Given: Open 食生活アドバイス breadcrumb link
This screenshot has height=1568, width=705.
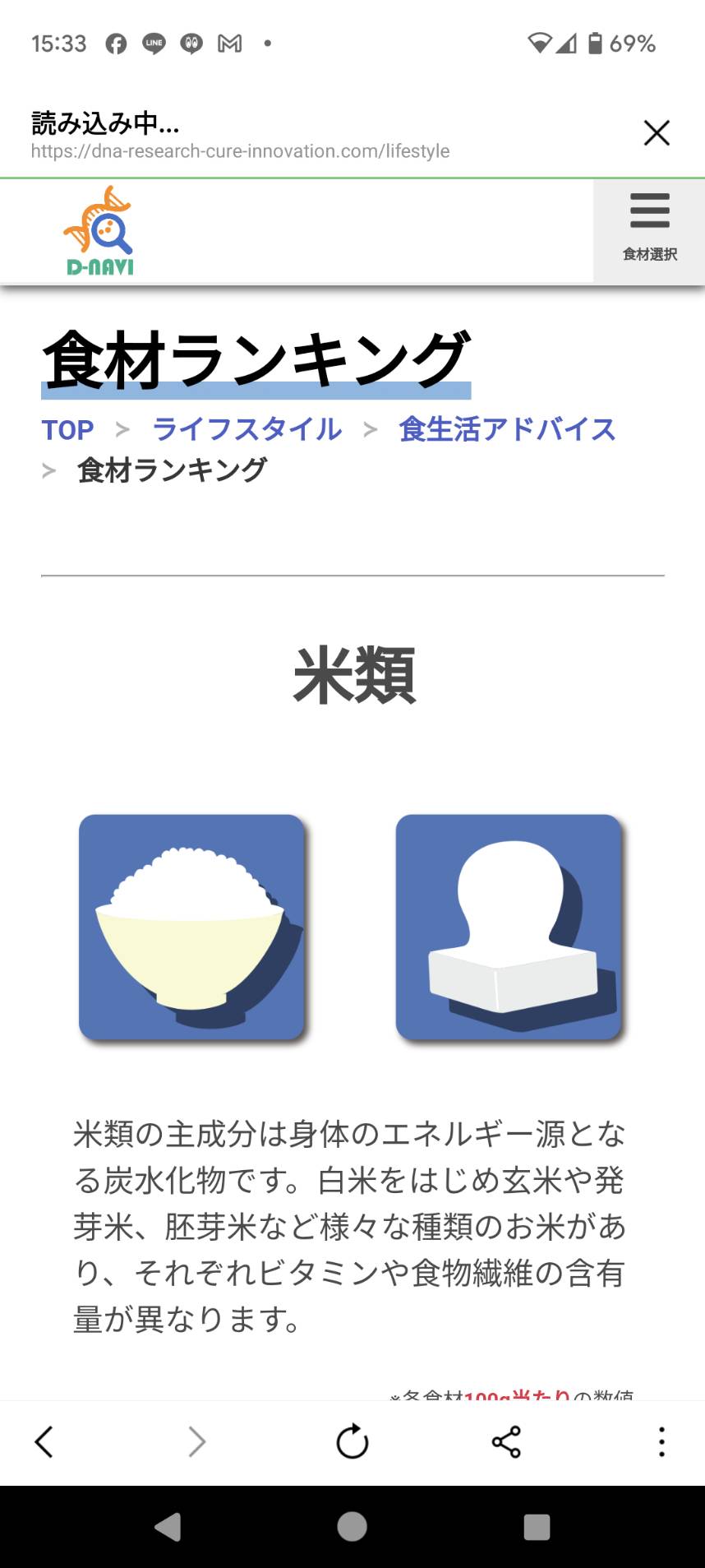Looking at the screenshot, I should pos(507,429).
